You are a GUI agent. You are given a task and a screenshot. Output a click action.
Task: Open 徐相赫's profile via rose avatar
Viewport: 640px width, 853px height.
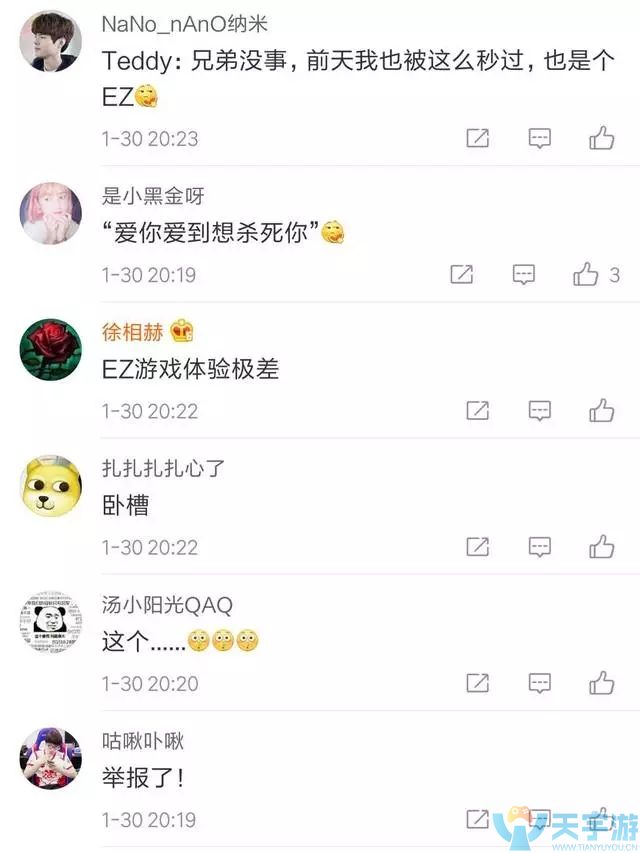(x=50, y=350)
